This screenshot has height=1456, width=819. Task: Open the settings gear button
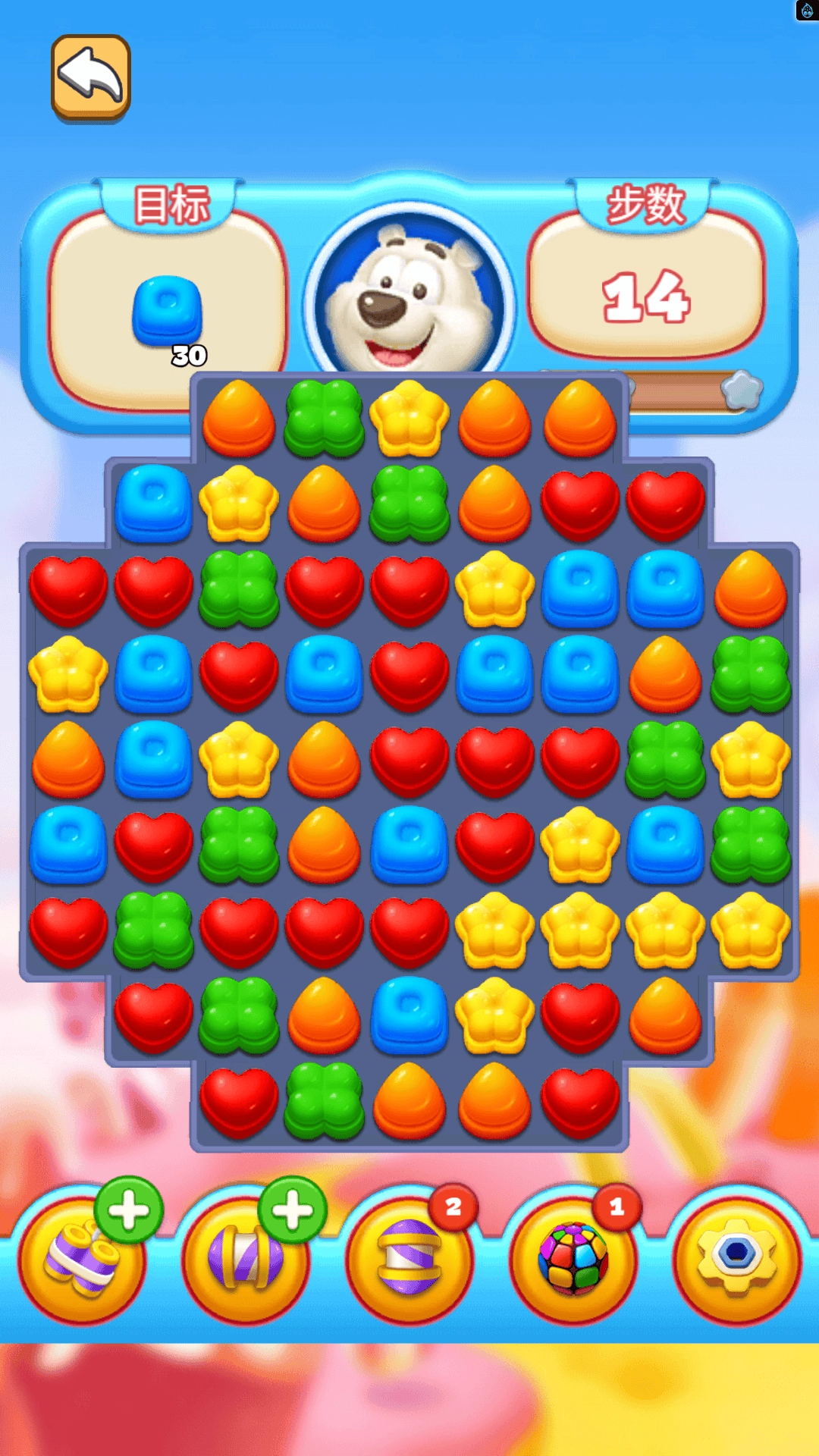[x=736, y=1260]
